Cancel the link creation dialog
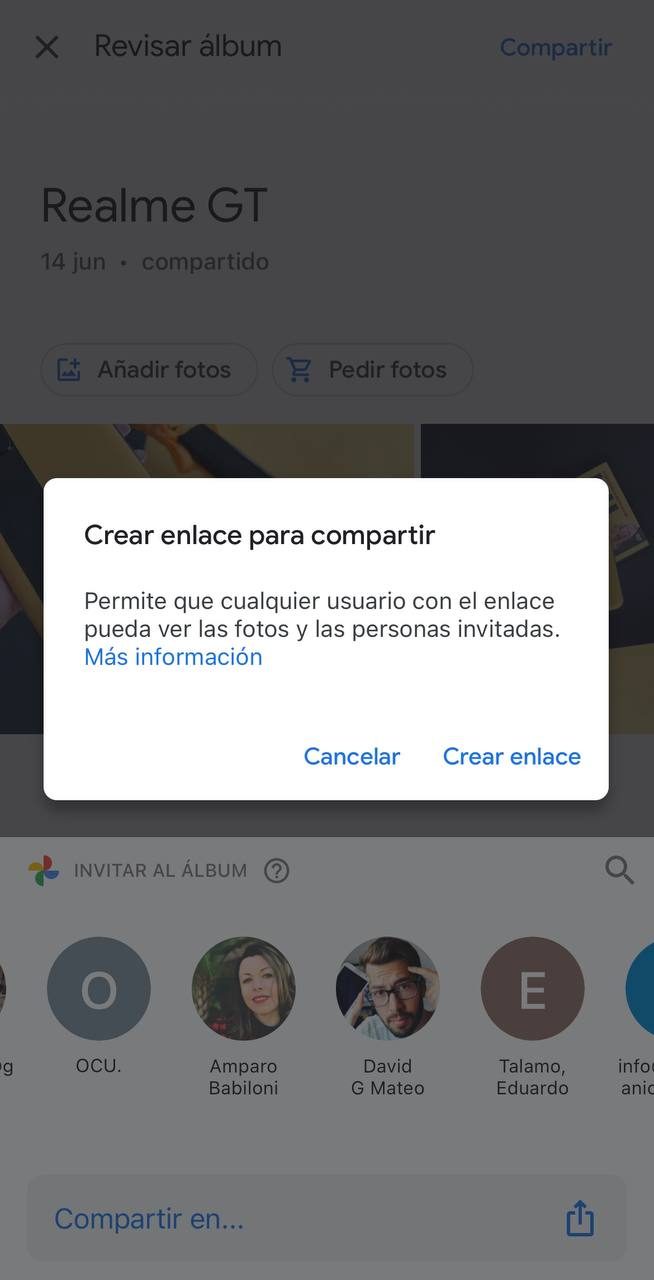 click(351, 757)
